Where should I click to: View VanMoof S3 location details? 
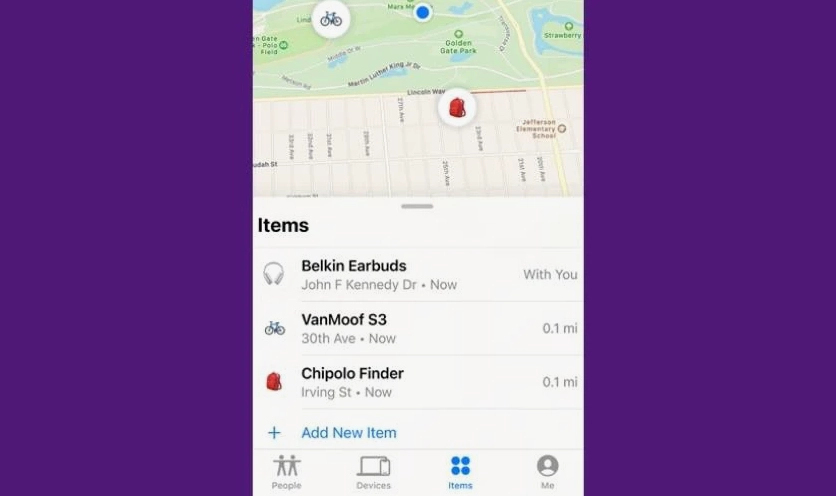pyautogui.click(x=418, y=328)
